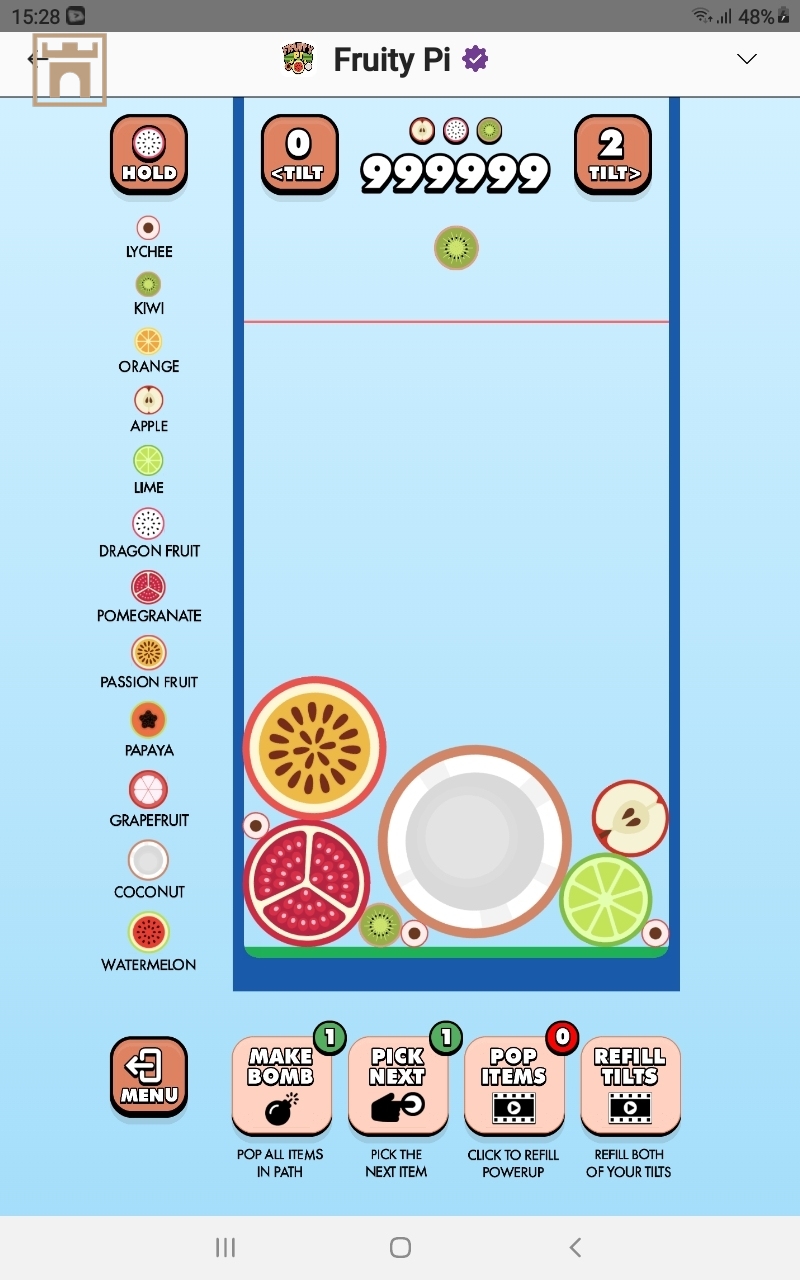Open recent apps from navigation bar
This screenshot has height=1280, width=800.
tap(226, 1247)
